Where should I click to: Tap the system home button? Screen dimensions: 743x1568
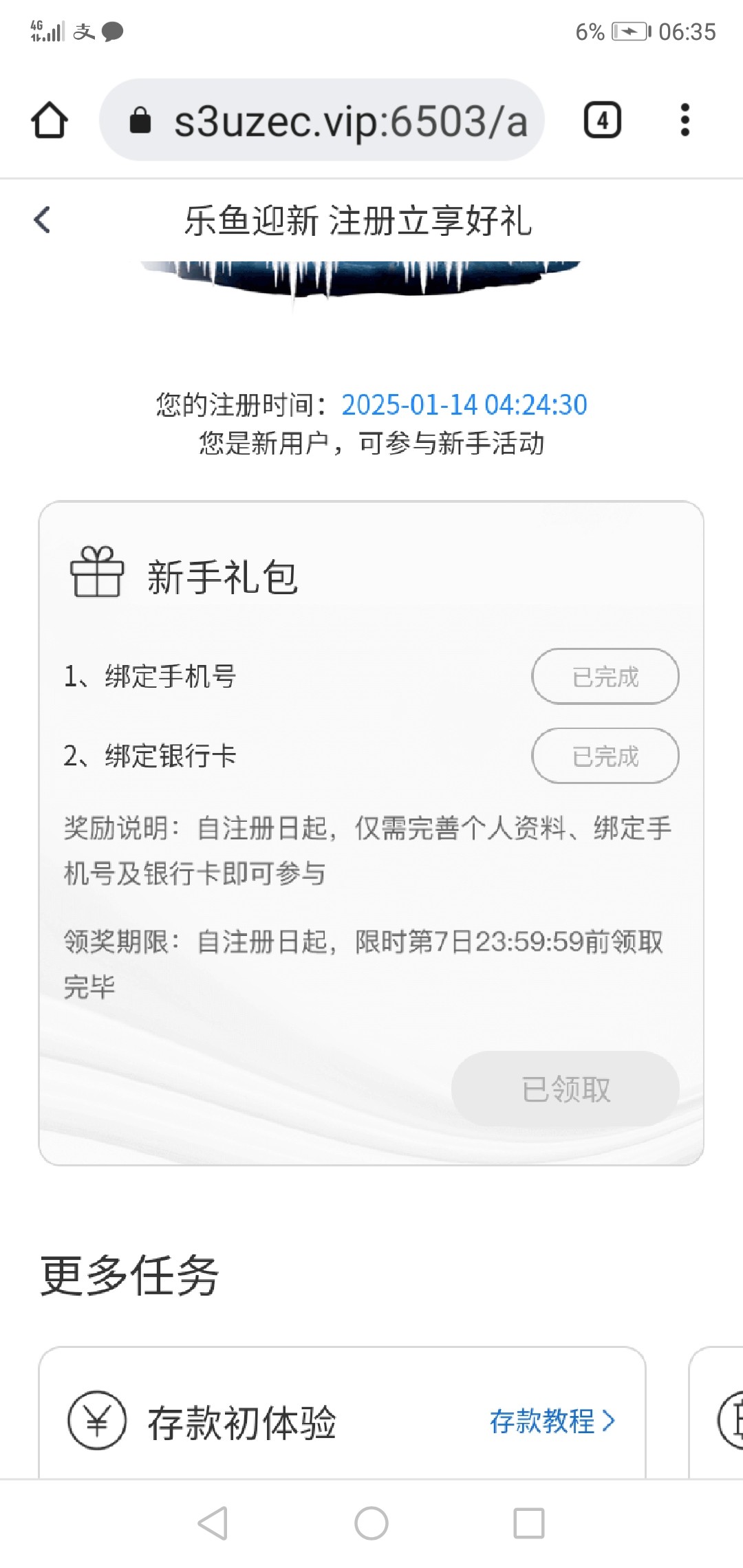pyautogui.click(x=371, y=1523)
